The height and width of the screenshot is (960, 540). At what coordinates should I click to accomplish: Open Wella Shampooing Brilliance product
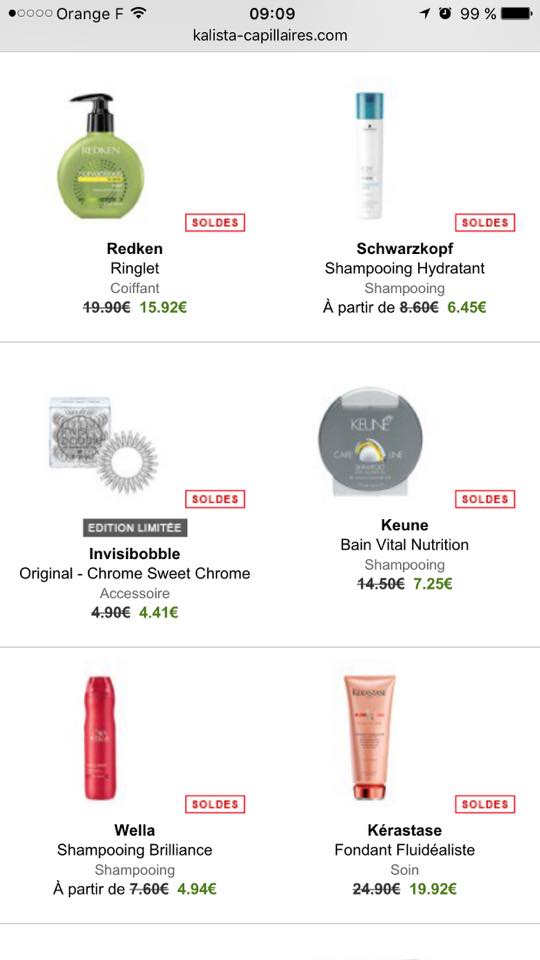coord(135,786)
